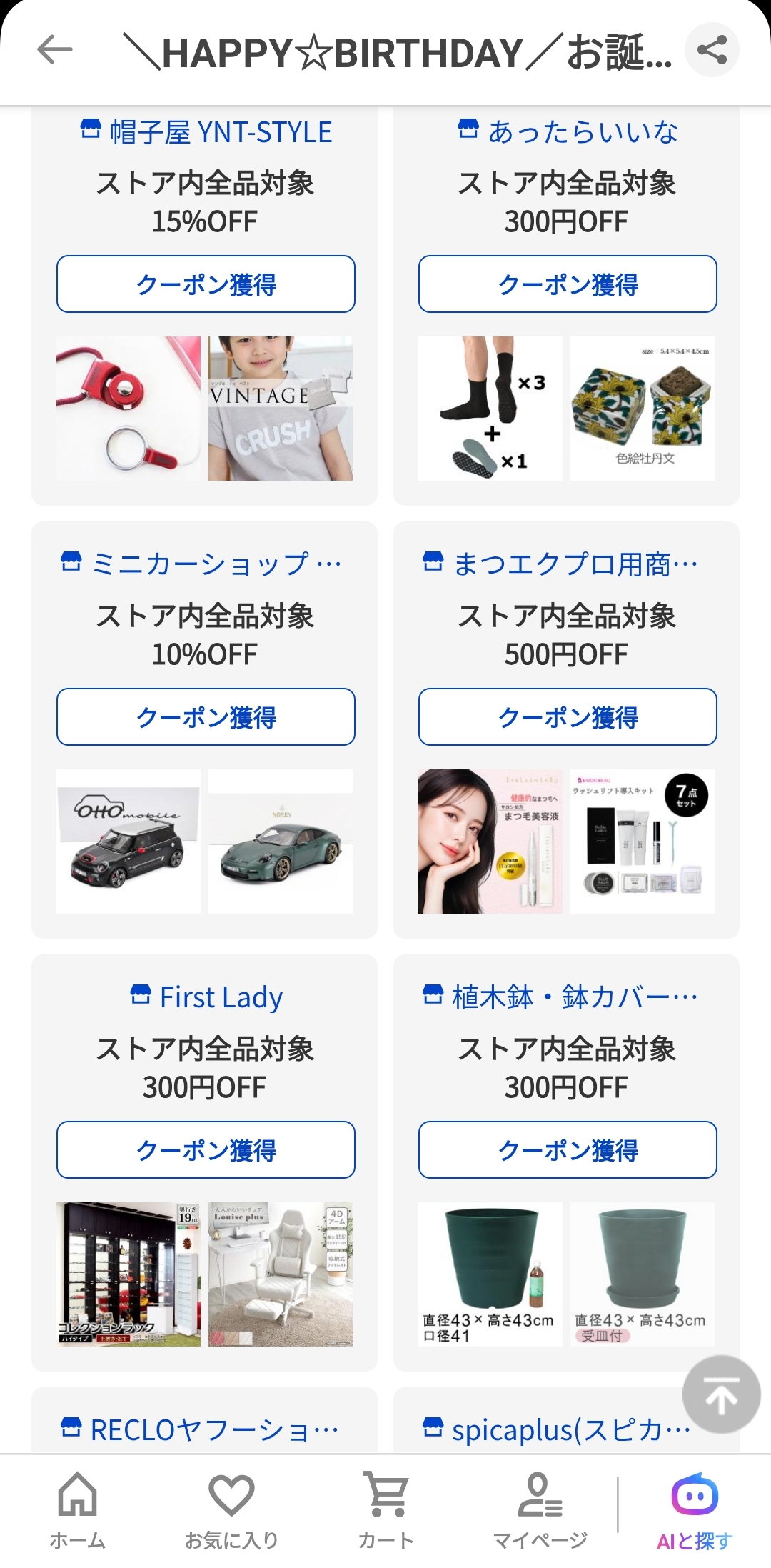Get the 帽子屋 YNT-STYLE 15%OFF coupon

pos(206,284)
